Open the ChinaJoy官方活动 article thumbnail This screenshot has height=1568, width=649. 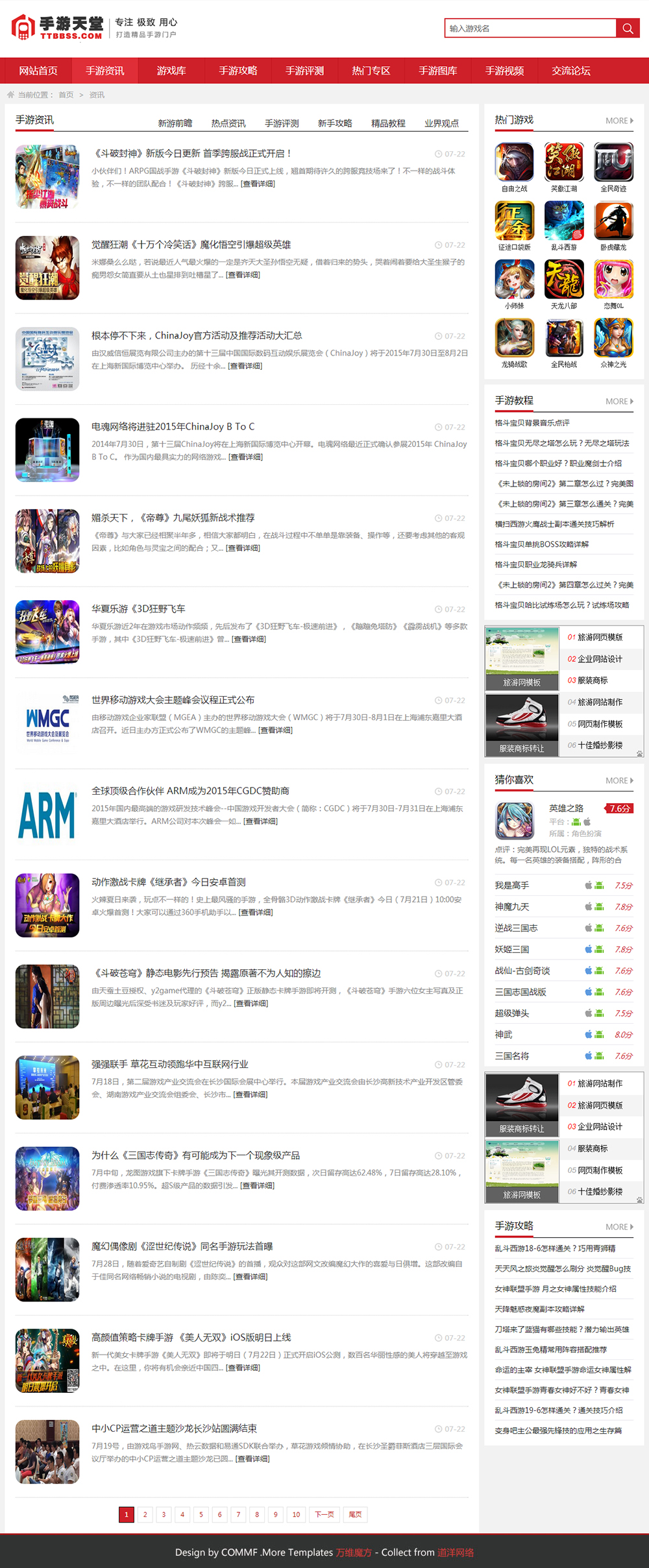(47, 359)
